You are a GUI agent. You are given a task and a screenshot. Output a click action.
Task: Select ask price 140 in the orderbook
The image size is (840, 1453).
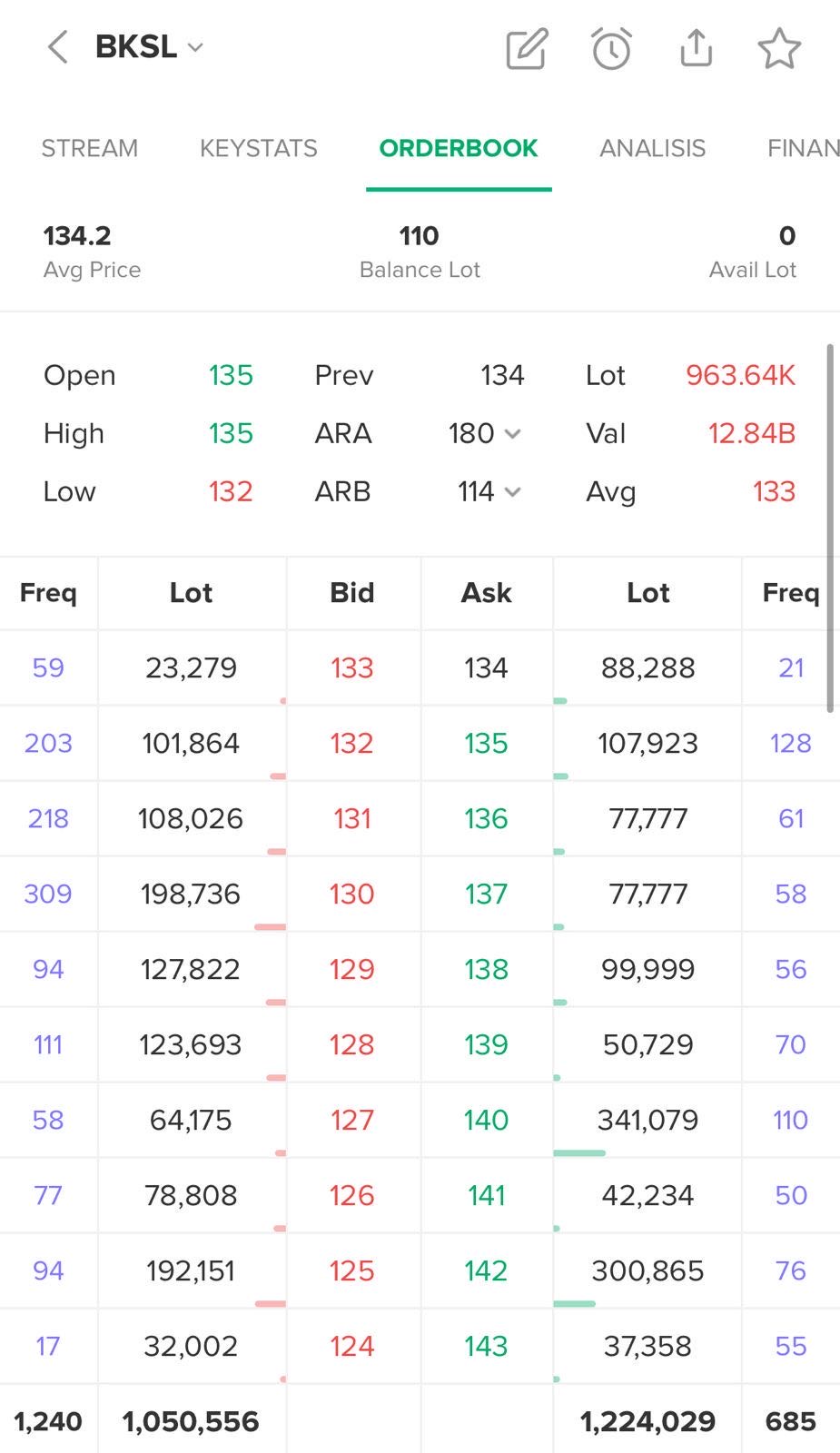486,1120
